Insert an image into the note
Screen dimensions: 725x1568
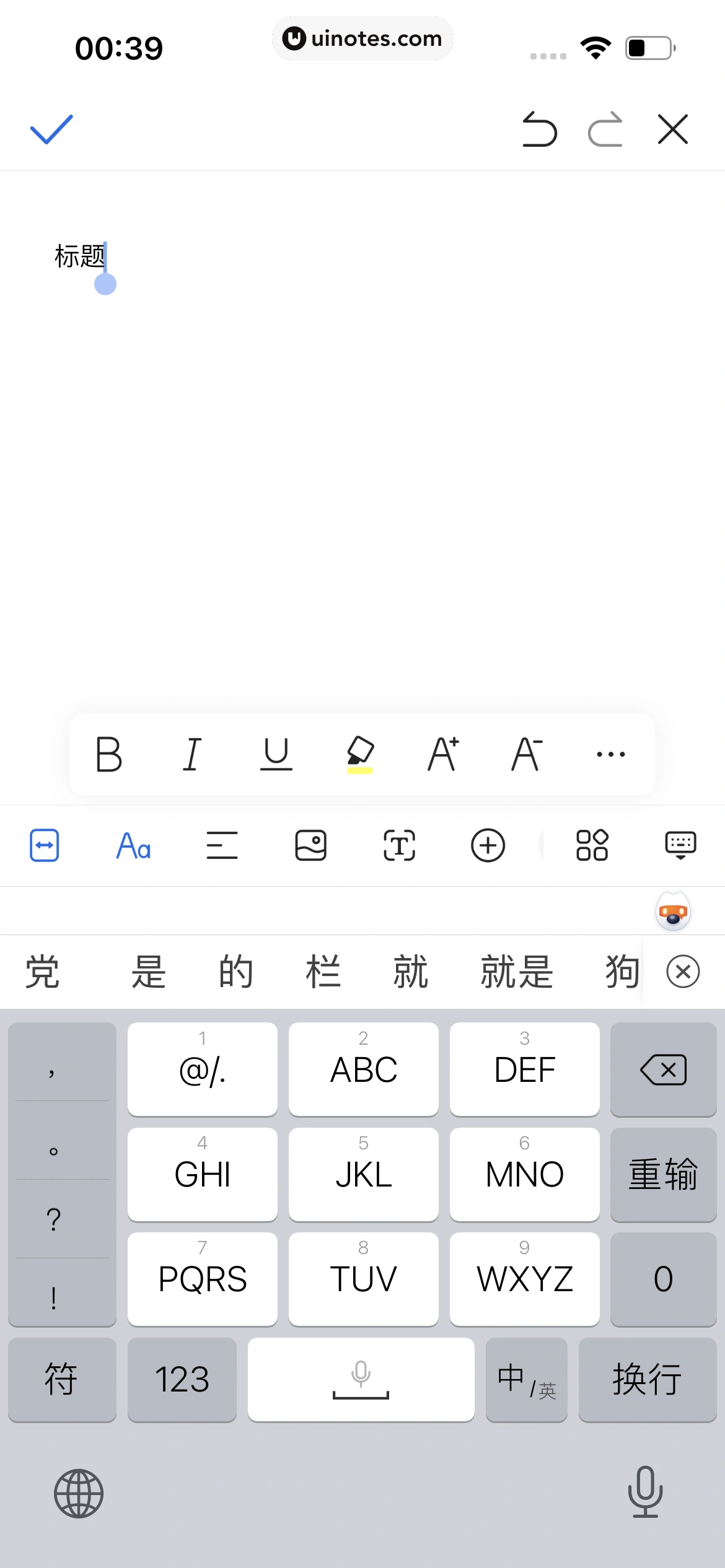click(x=310, y=846)
